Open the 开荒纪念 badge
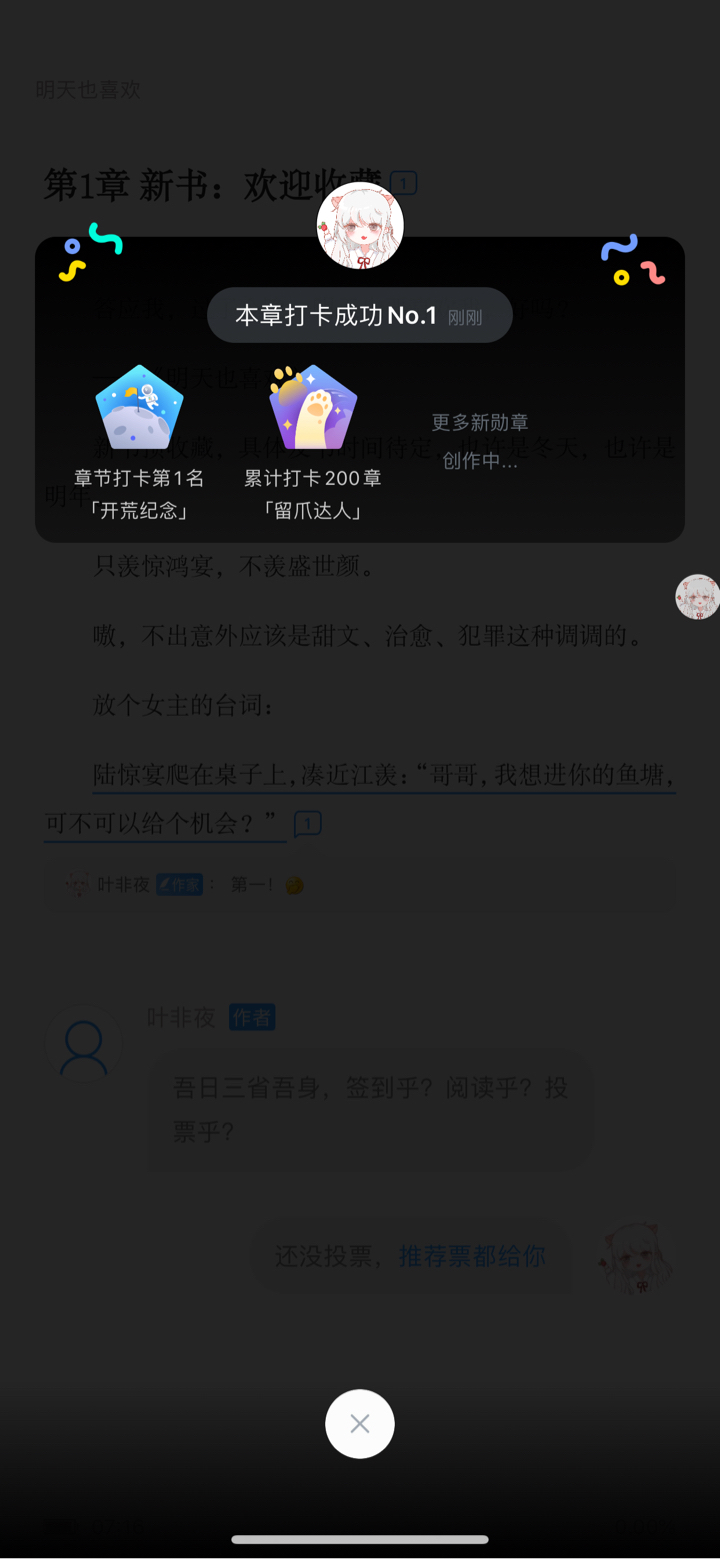 pyautogui.click(x=140, y=407)
